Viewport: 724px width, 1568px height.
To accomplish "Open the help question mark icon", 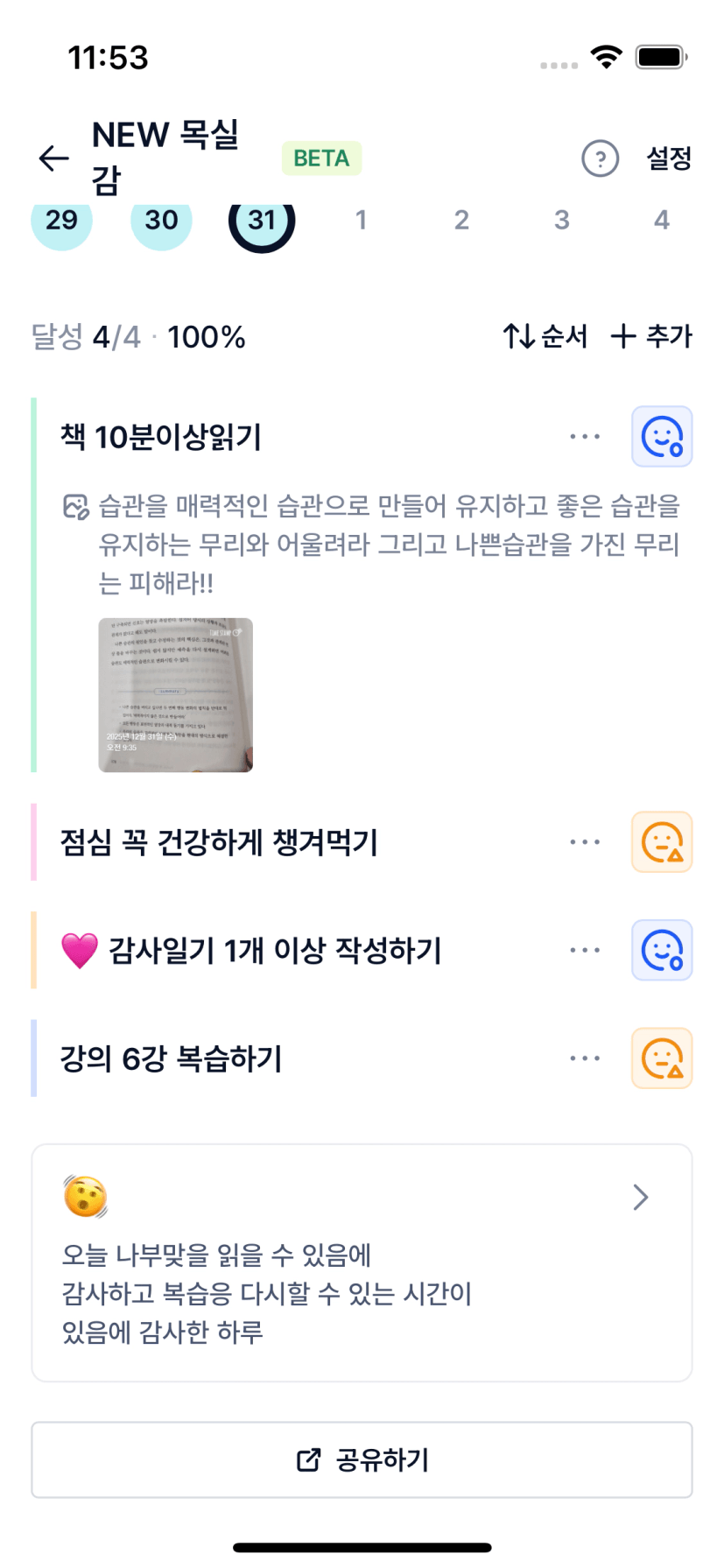I will tap(600, 158).
